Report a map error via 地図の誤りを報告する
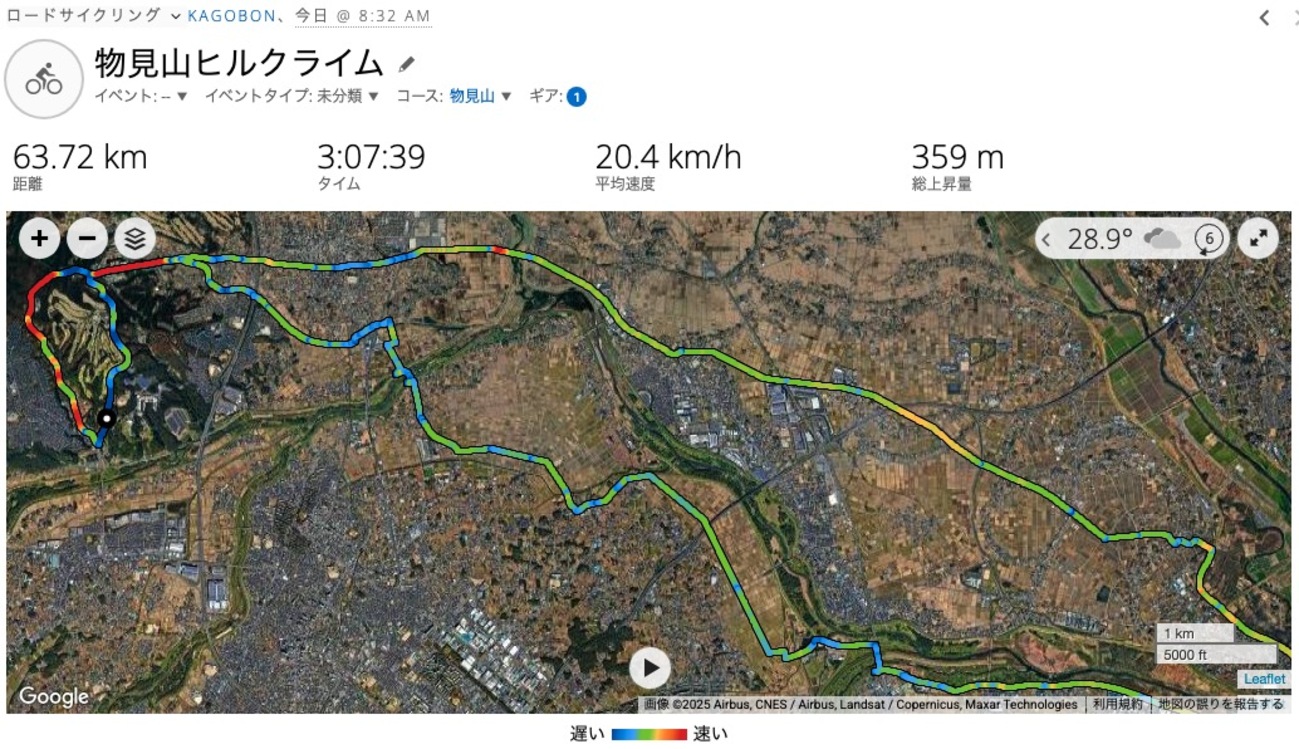The height and width of the screenshot is (749, 1299). point(1220,704)
